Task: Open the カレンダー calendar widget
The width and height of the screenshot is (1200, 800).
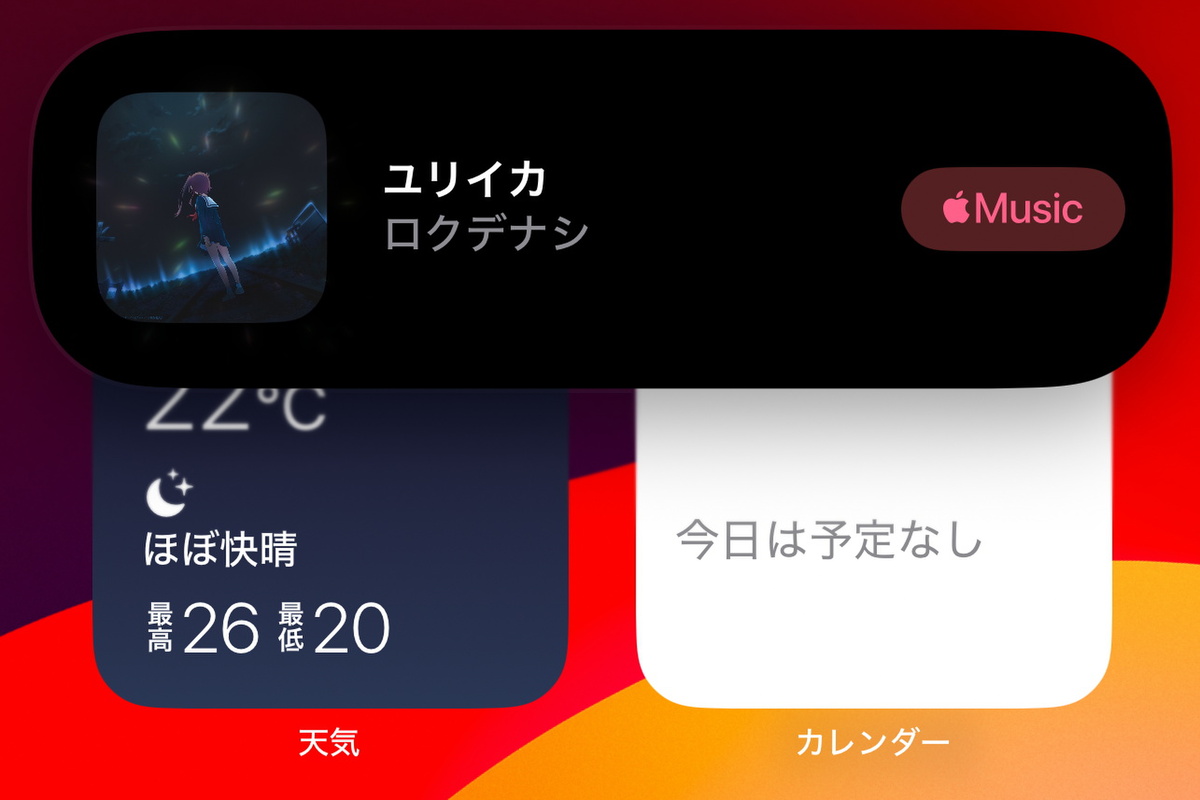Action: [873, 560]
